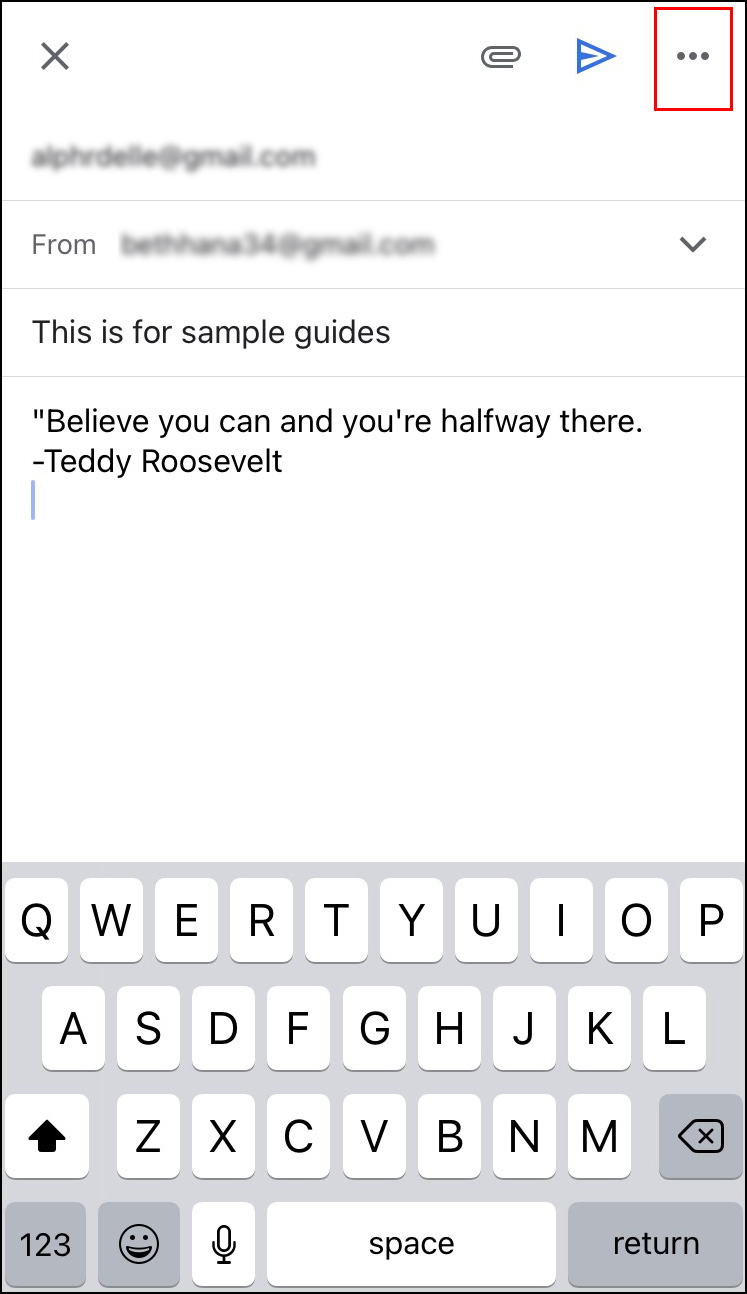Tap the space bar
This screenshot has width=747, height=1294.
(411, 1244)
